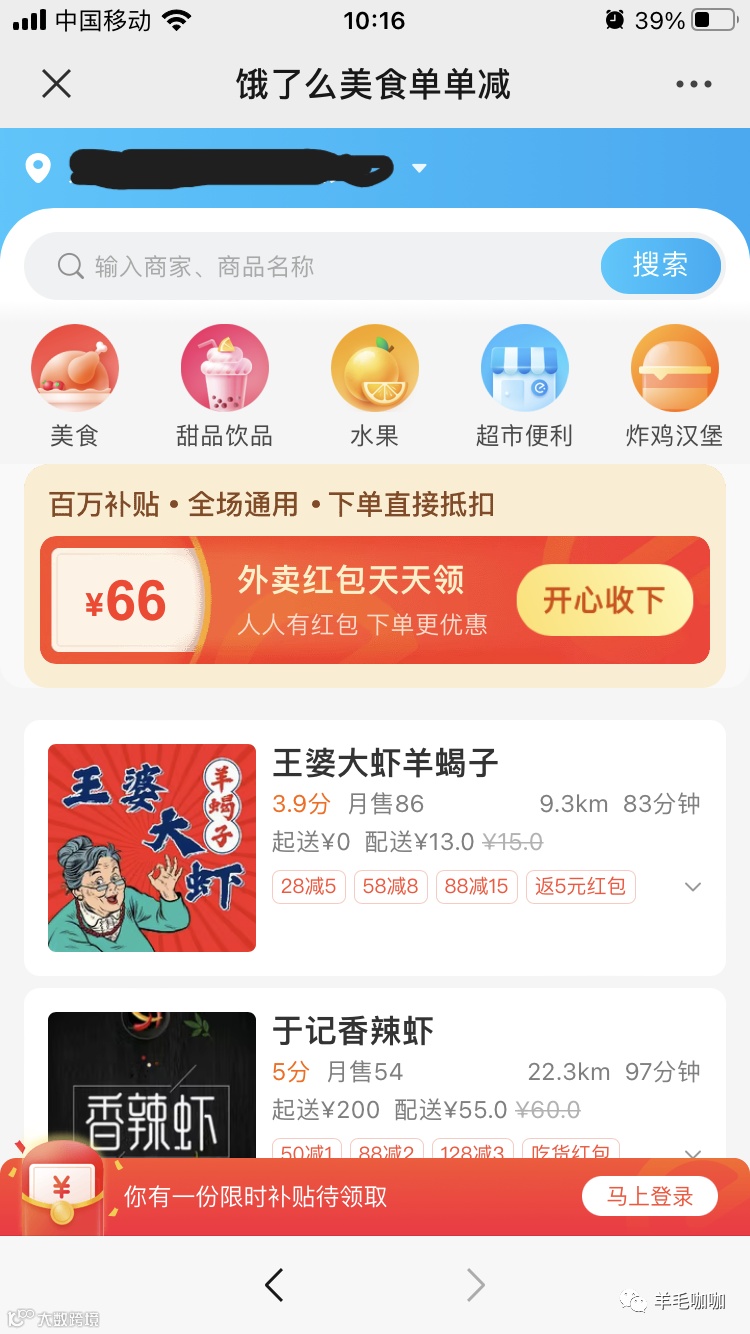Go to 超市便利 category
This screenshot has height=1334, width=750.
[524, 385]
